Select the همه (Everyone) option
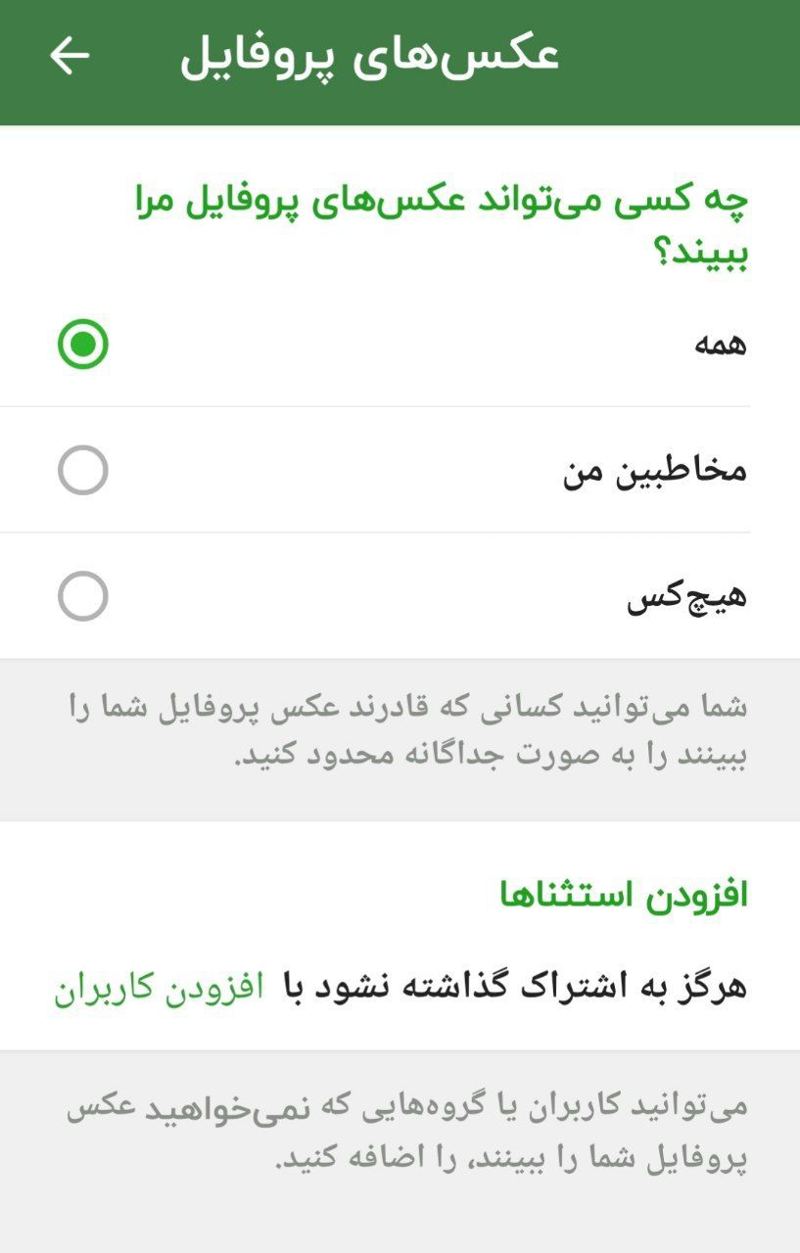This screenshot has width=800, height=1253. point(83,345)
